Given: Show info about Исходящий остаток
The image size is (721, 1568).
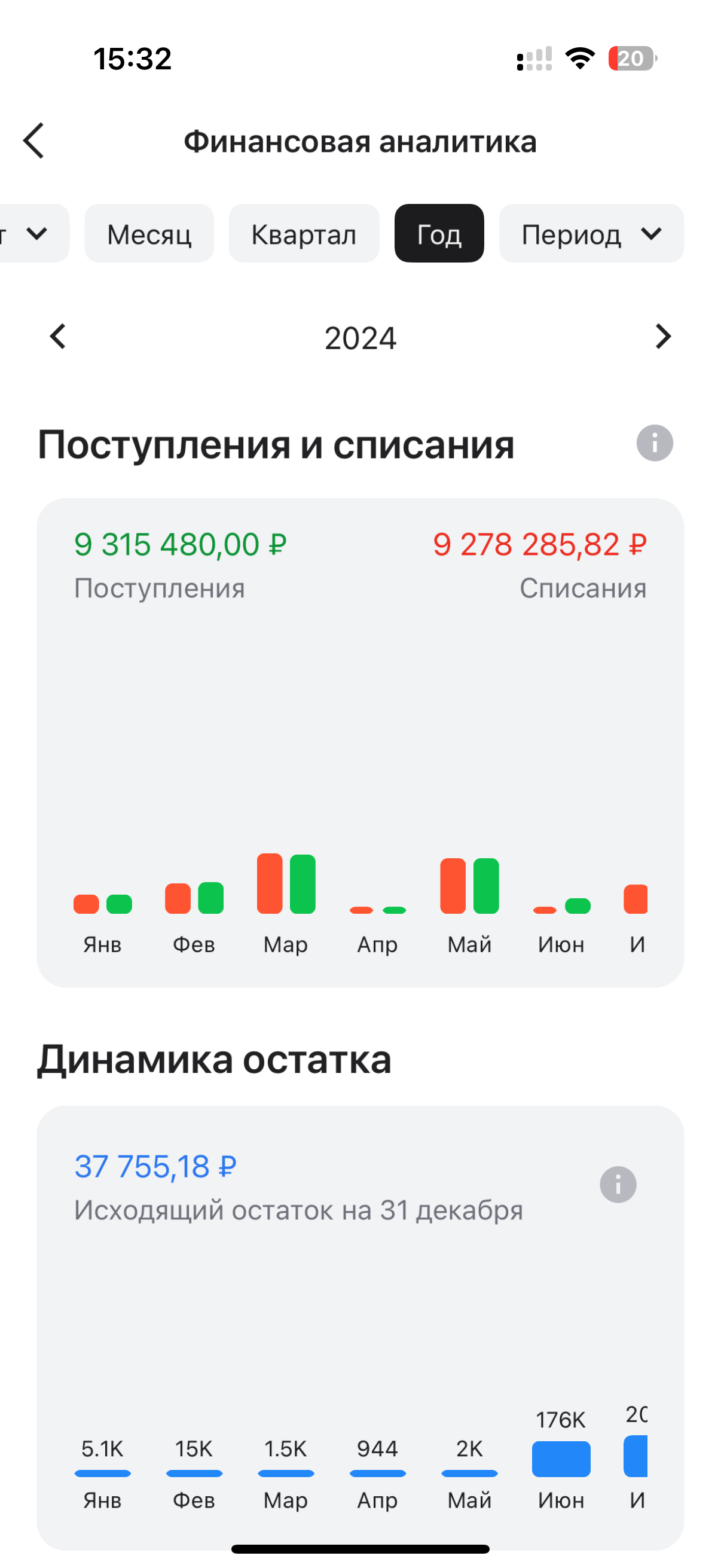Looking at the screenshot, I should coord(618,1185).
